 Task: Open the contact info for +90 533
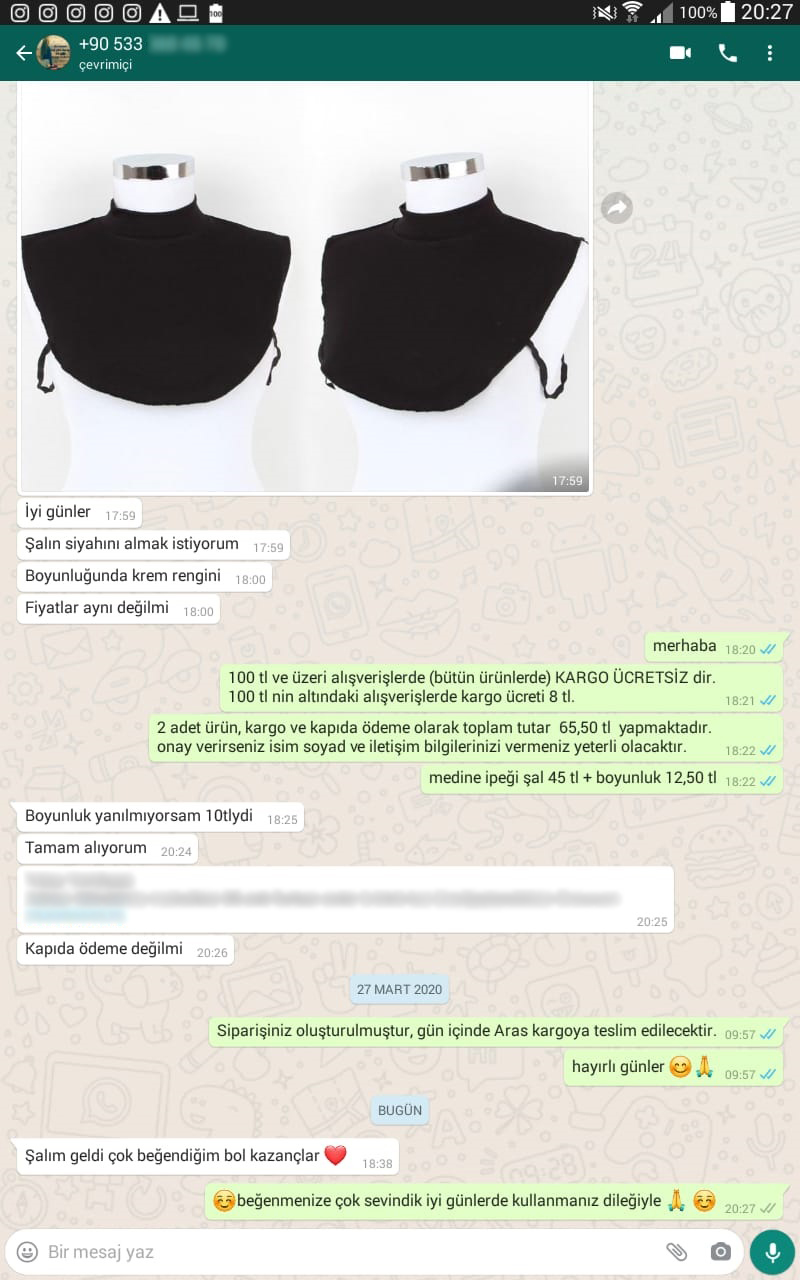[x=150, y=53]
